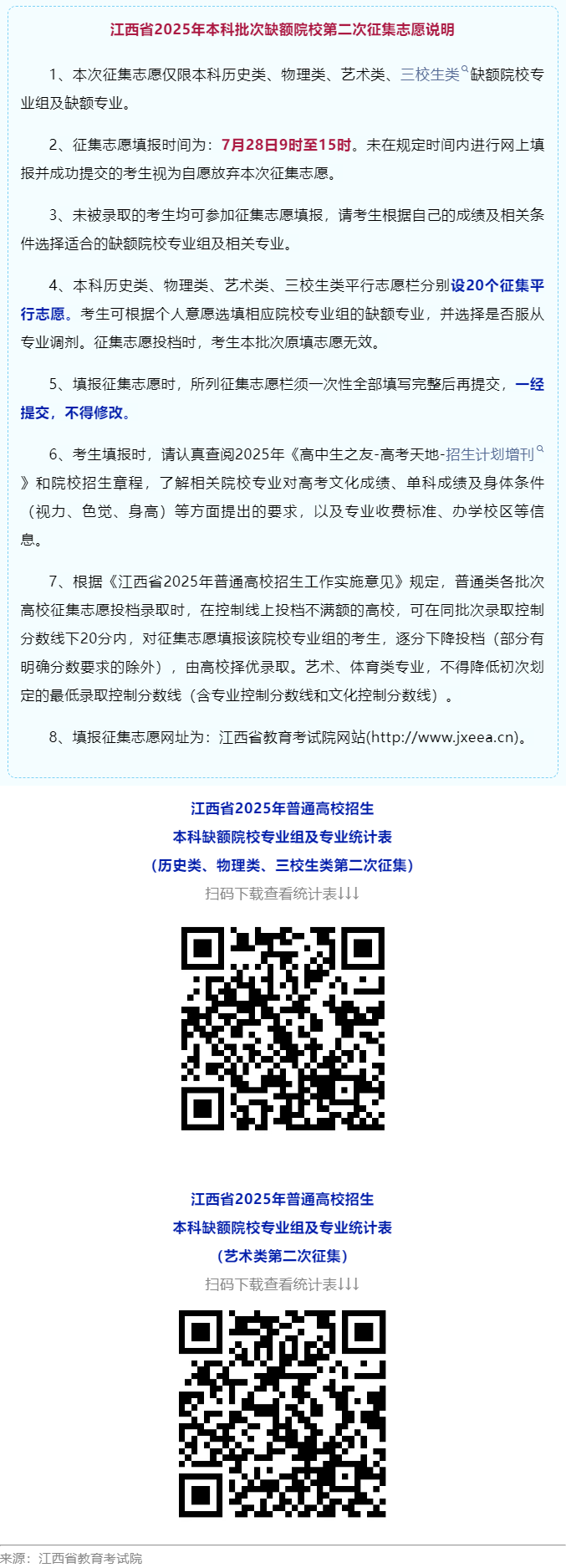Image resolution: width=566 pixels, height=1568 pixels.
Task: Open the 招生计划增刊 search link
Action: point(490,454)
